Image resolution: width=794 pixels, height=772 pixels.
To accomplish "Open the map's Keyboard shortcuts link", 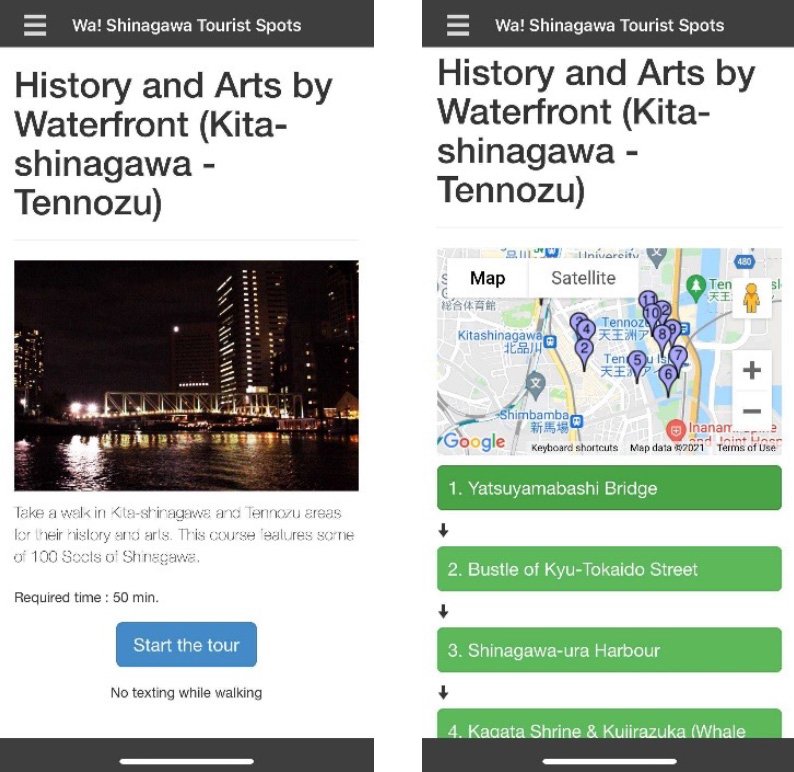I will pyautogui.click(x=574, y=448).
